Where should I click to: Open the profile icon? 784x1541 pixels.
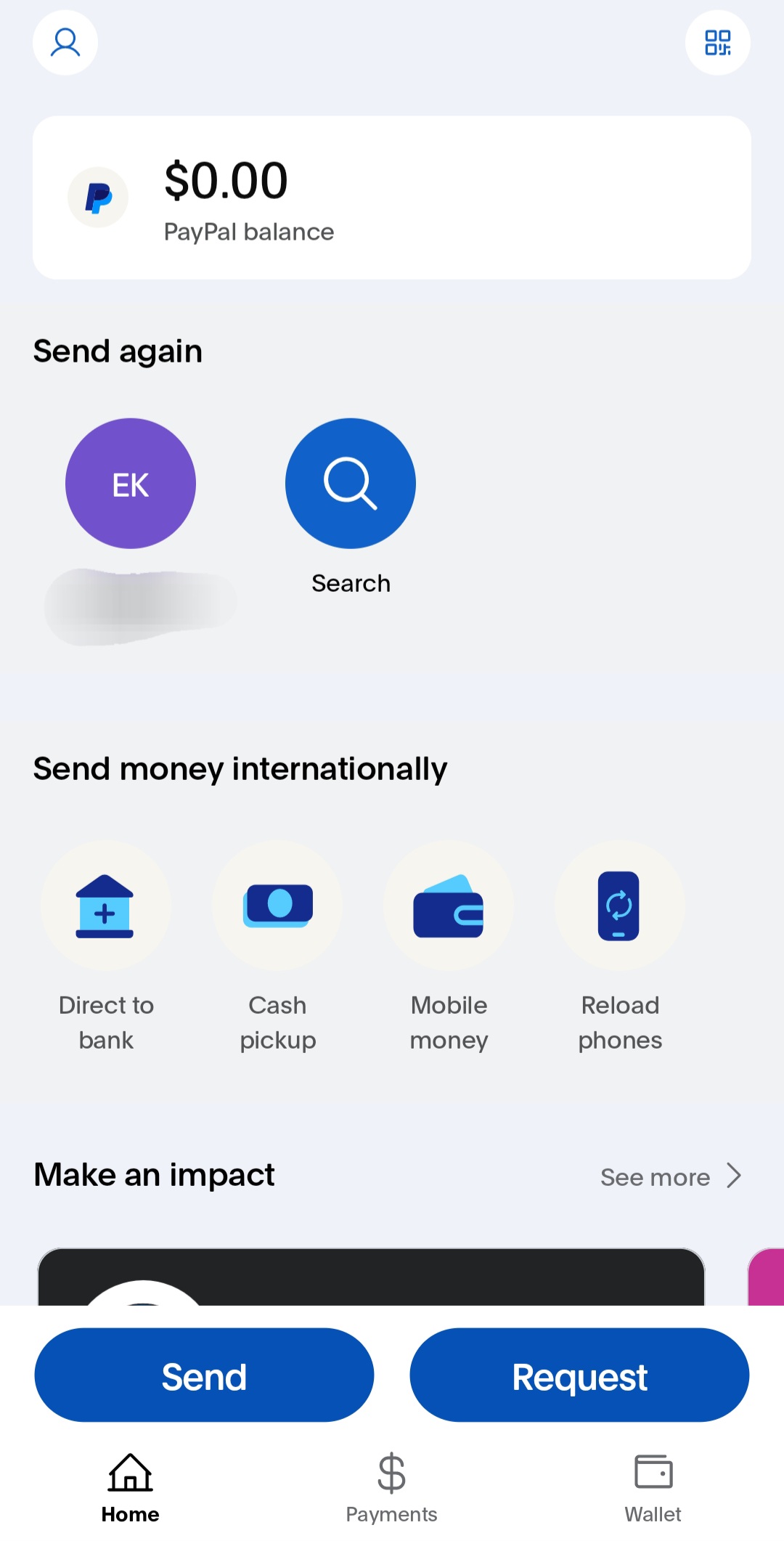point(65,43)
